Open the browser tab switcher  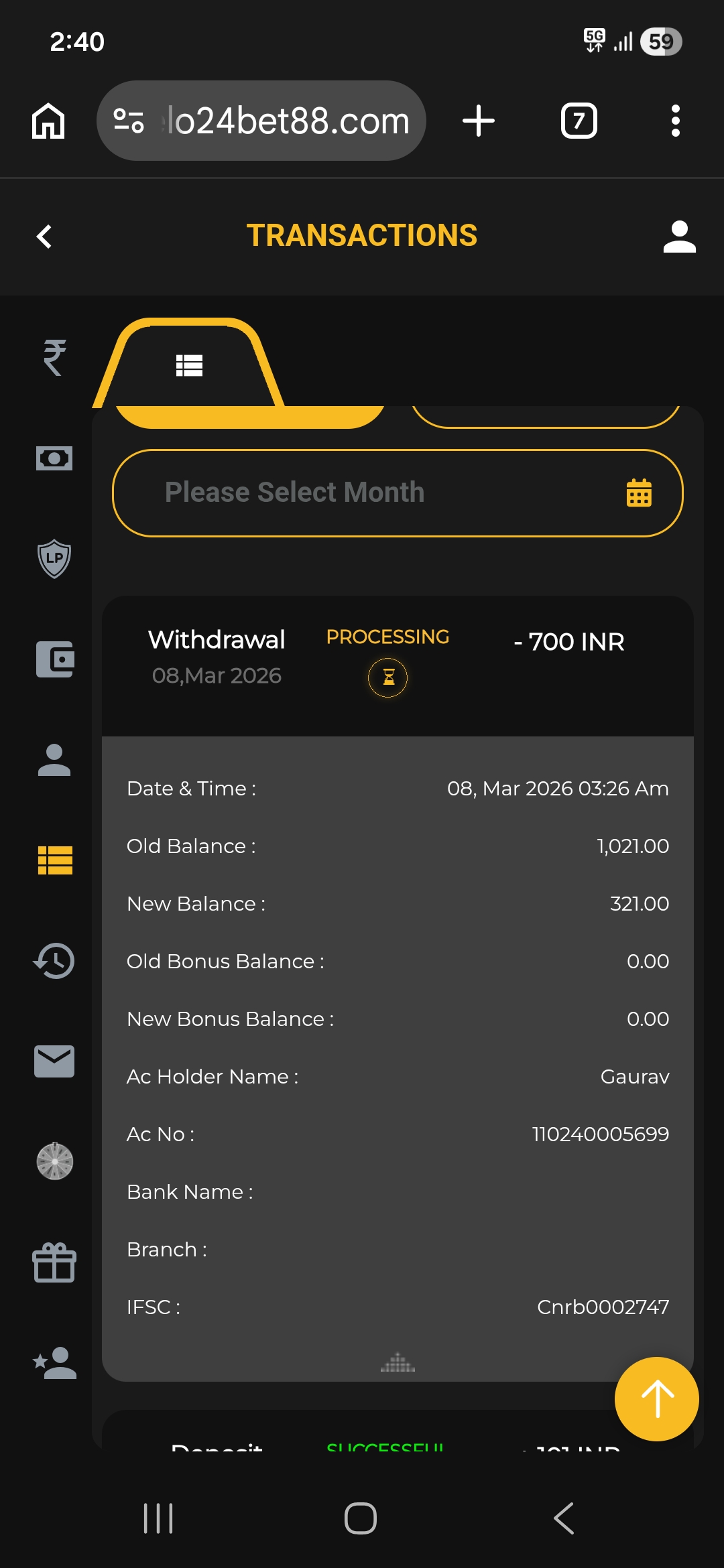(579, 121)
